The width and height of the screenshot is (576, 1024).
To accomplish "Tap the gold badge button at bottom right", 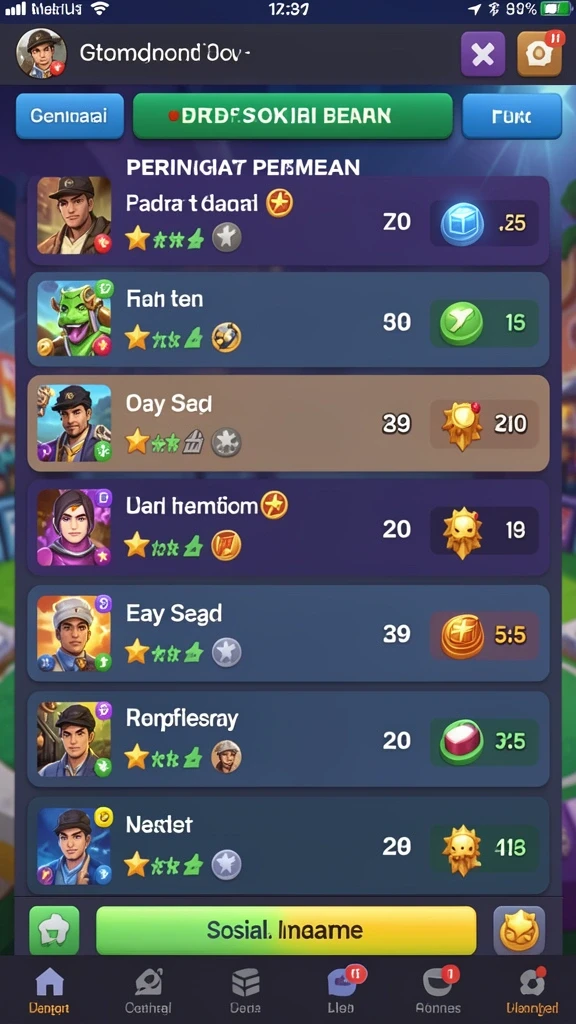I will point(519,930).
